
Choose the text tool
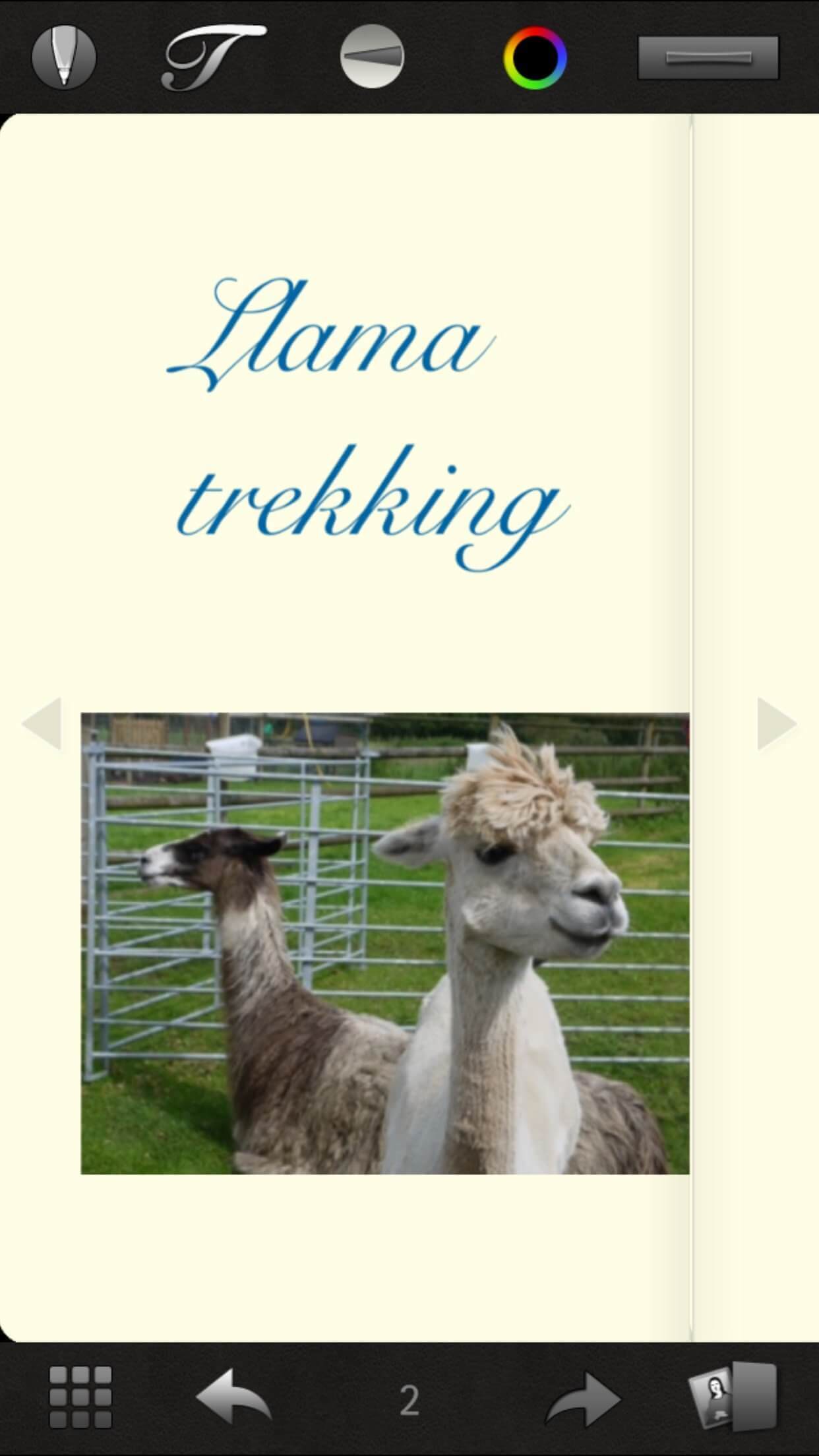(213, 57)
